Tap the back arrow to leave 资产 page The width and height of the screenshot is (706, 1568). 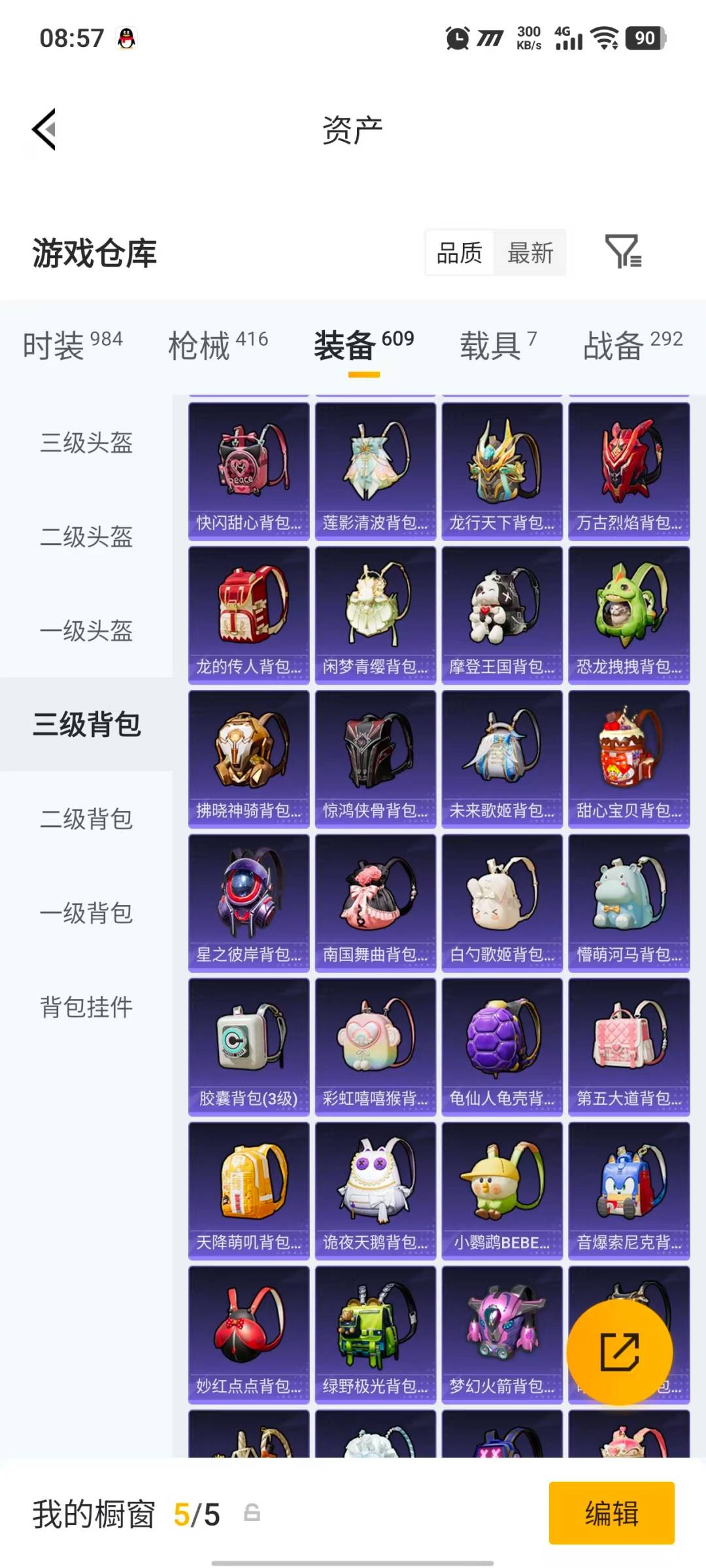[44, 129]
